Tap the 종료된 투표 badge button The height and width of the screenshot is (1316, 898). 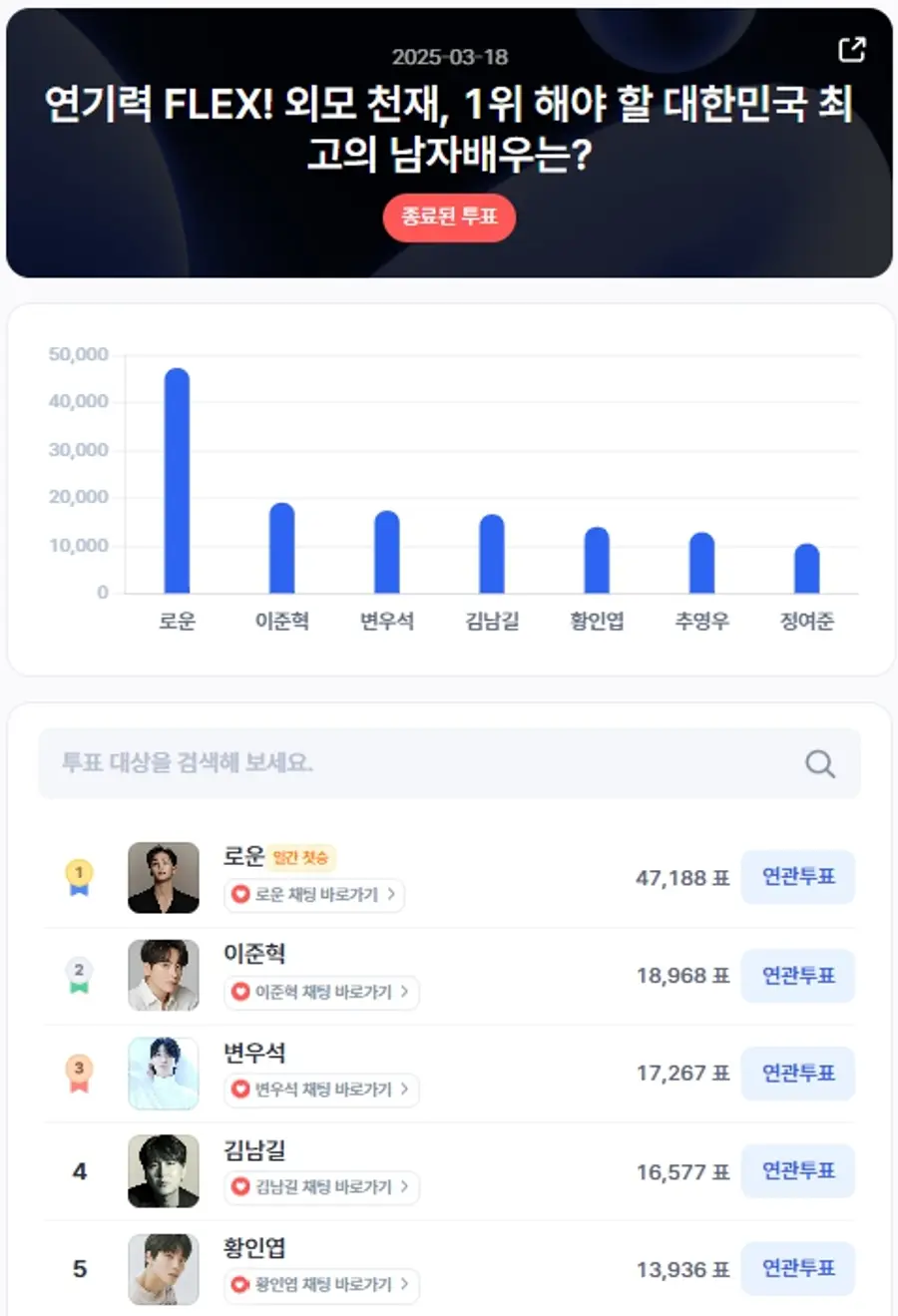click(449, 217)
